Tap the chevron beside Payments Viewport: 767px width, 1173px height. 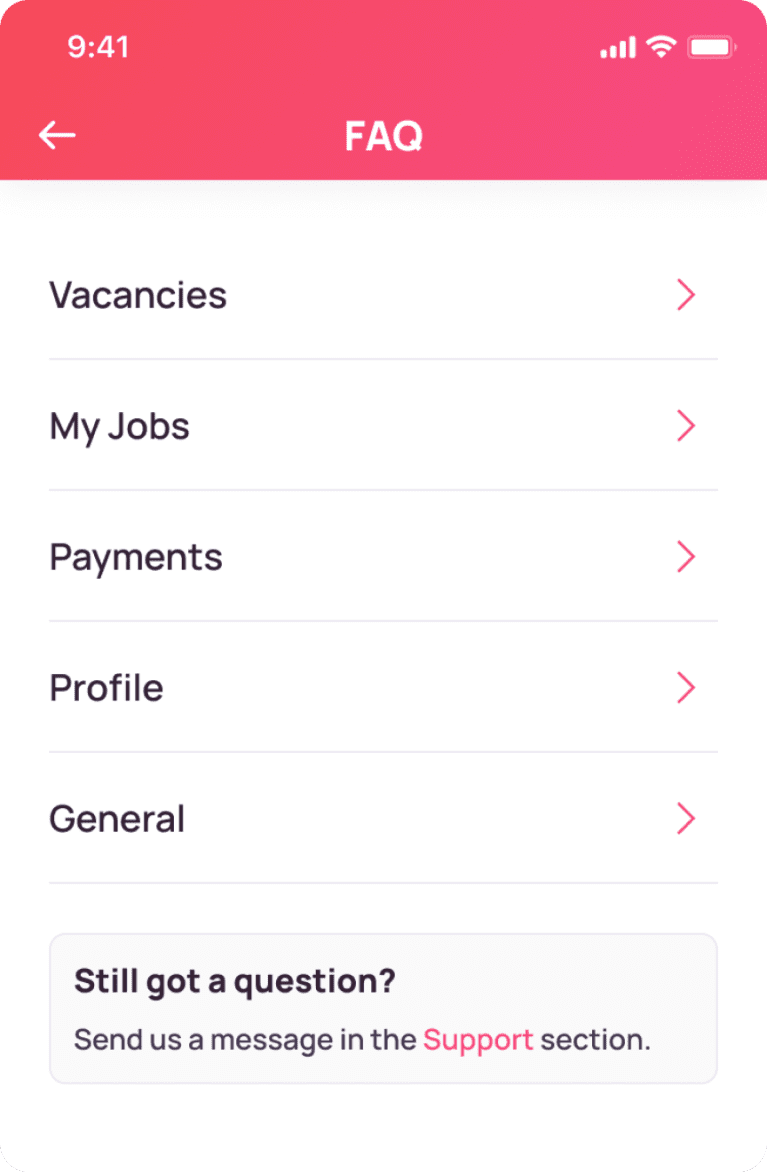tap(686, 557)
